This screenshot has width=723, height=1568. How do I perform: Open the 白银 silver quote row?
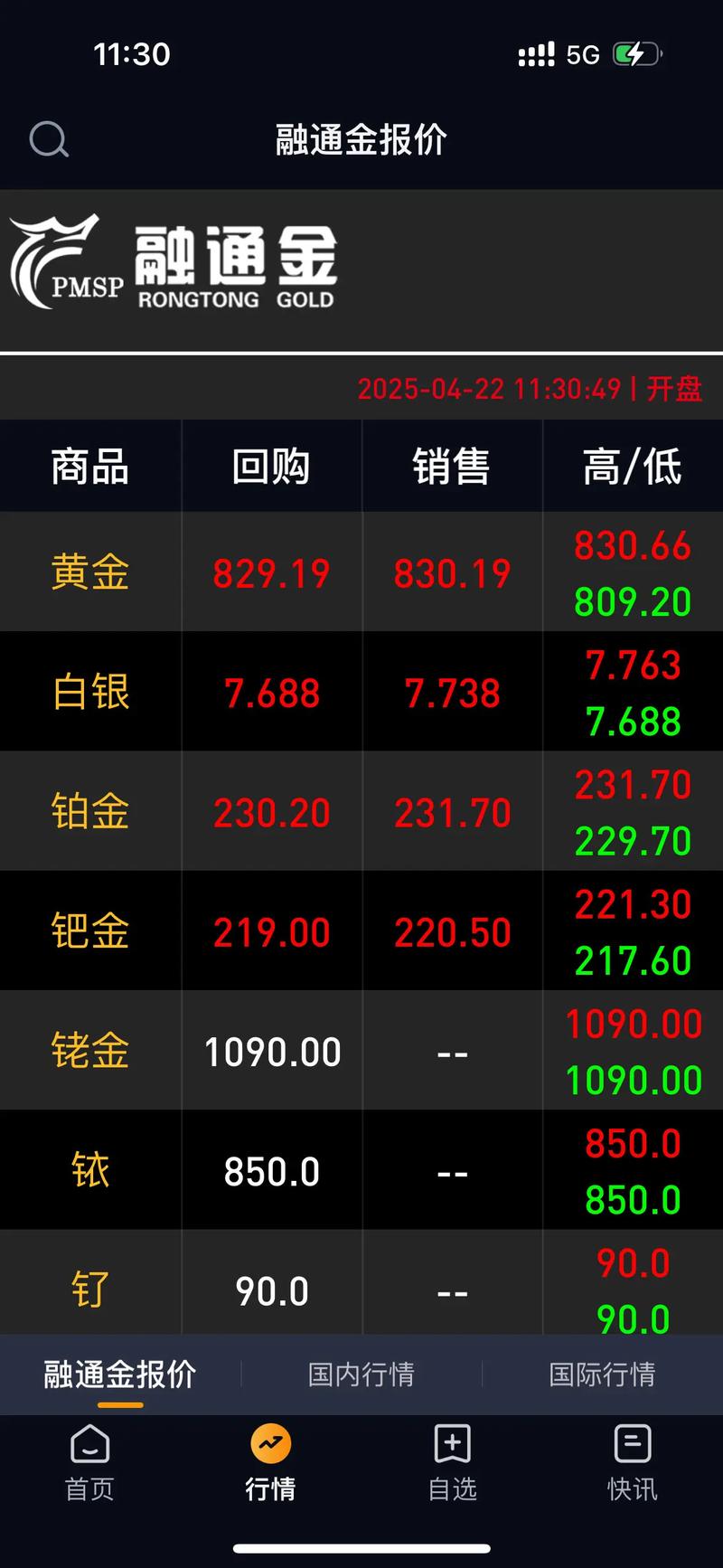89,692
